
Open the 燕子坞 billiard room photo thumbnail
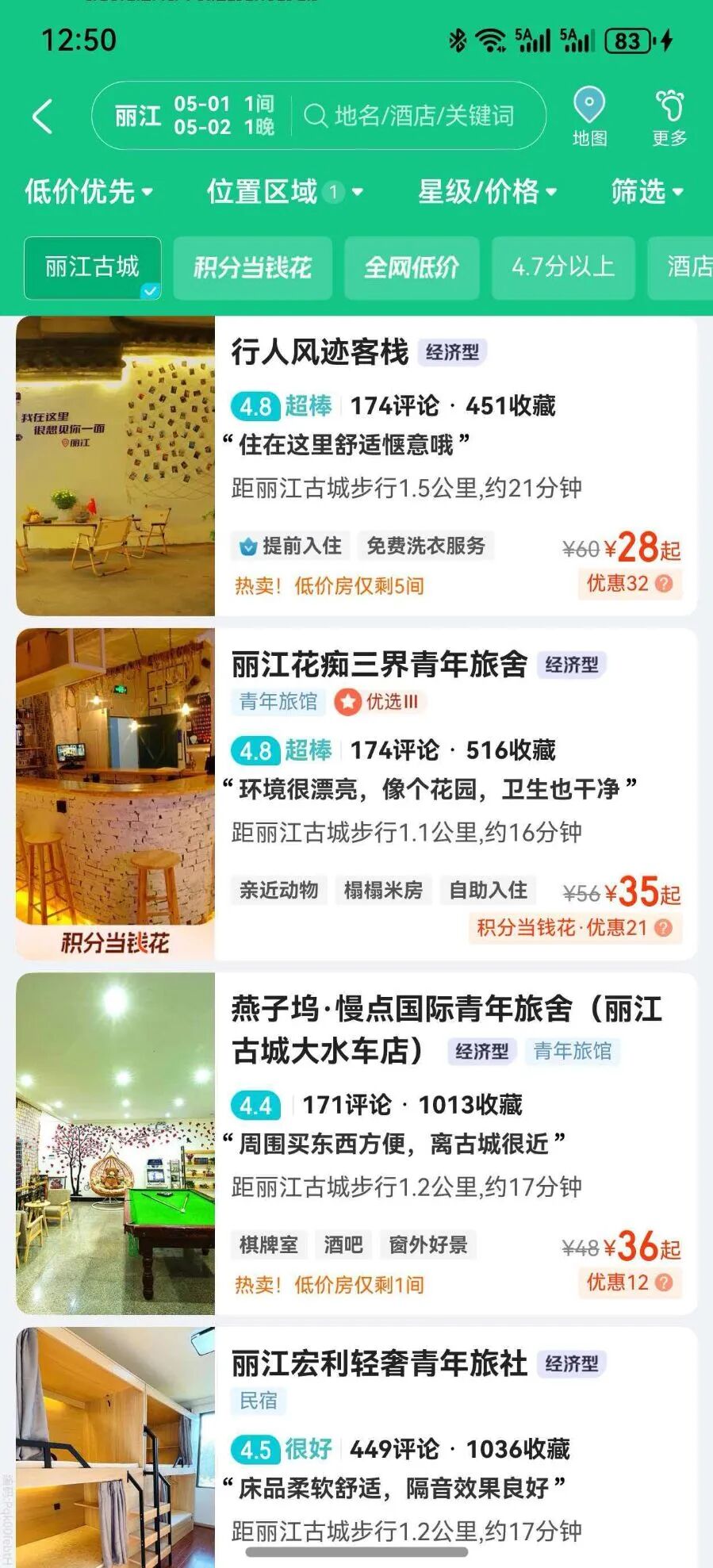(115, 1142)
